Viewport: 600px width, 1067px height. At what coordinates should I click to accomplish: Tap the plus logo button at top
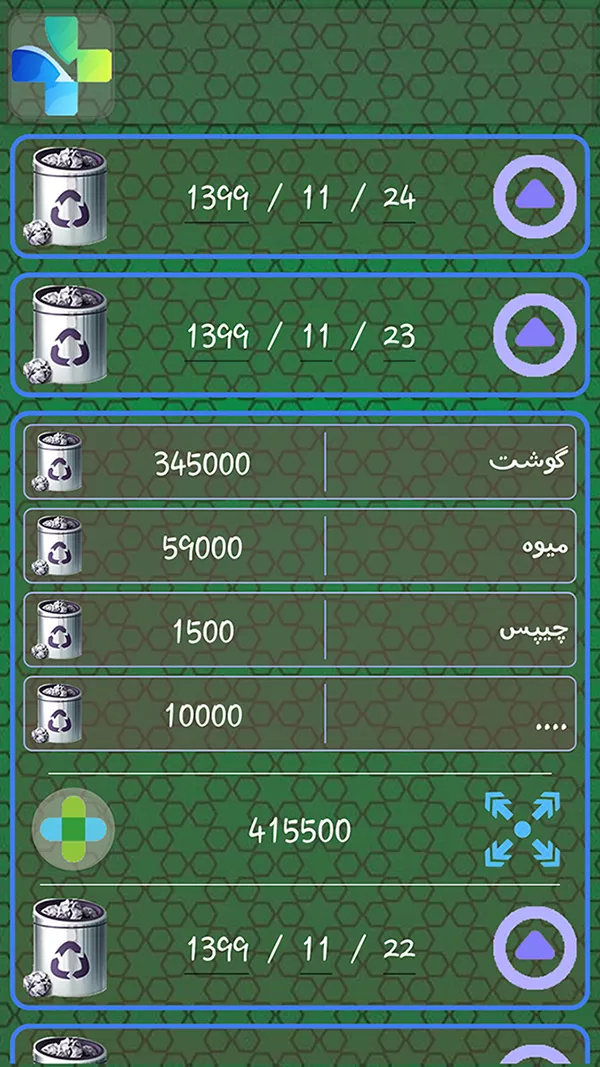[x=61, y=66]
